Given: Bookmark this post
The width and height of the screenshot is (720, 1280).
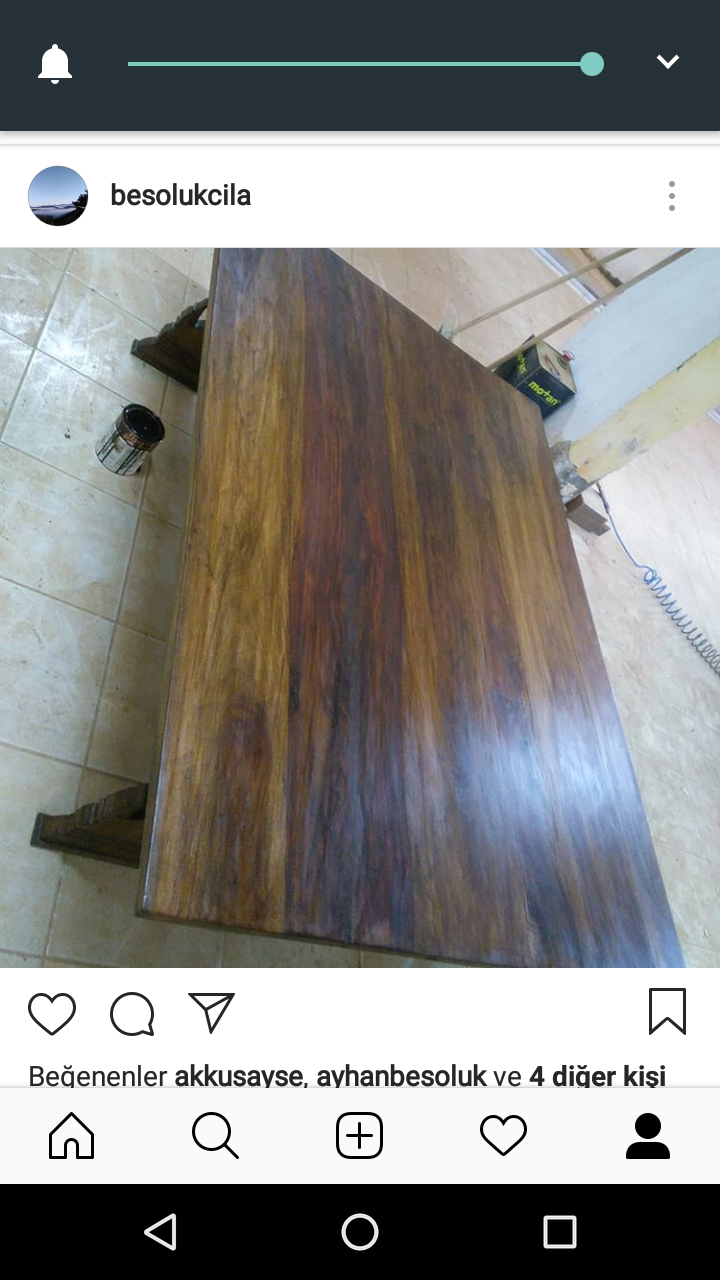Looking at the screenshot, I should [667, 1011].
